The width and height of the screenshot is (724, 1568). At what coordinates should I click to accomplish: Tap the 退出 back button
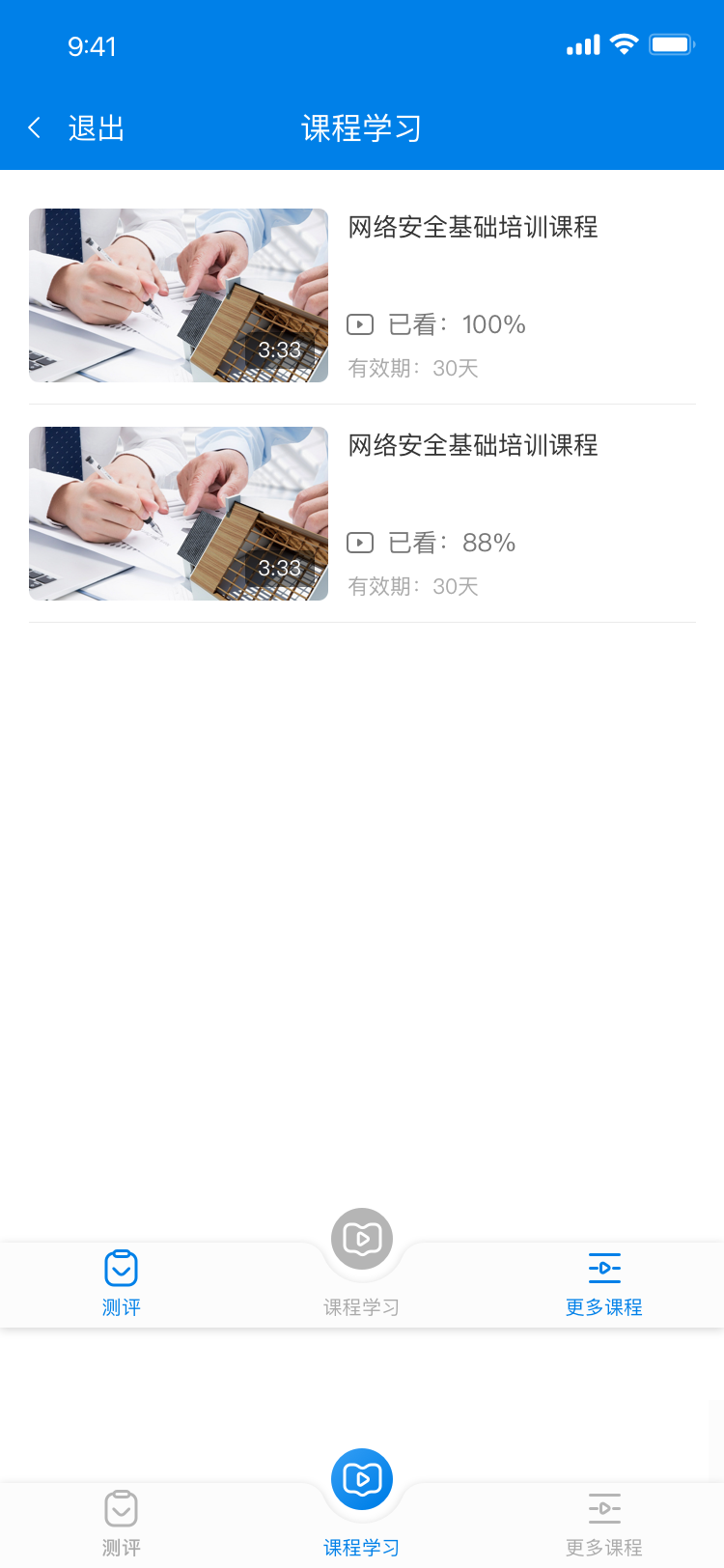(x=77, y=128)
